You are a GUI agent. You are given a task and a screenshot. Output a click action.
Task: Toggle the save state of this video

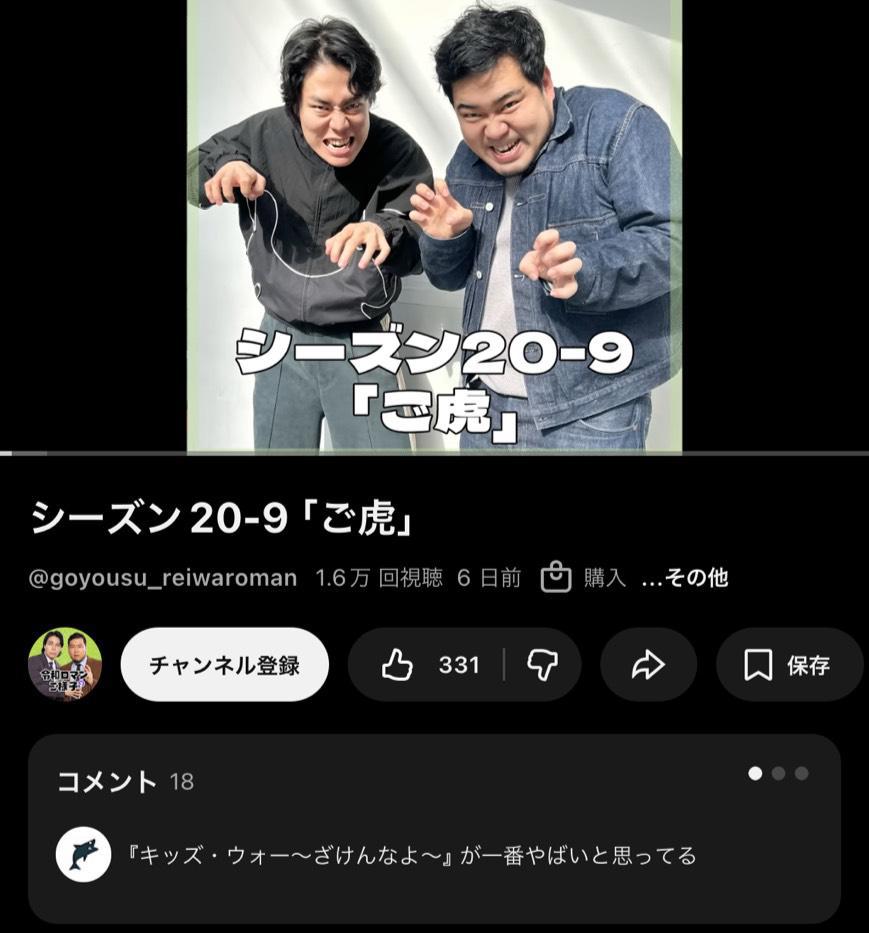point(790,664)
